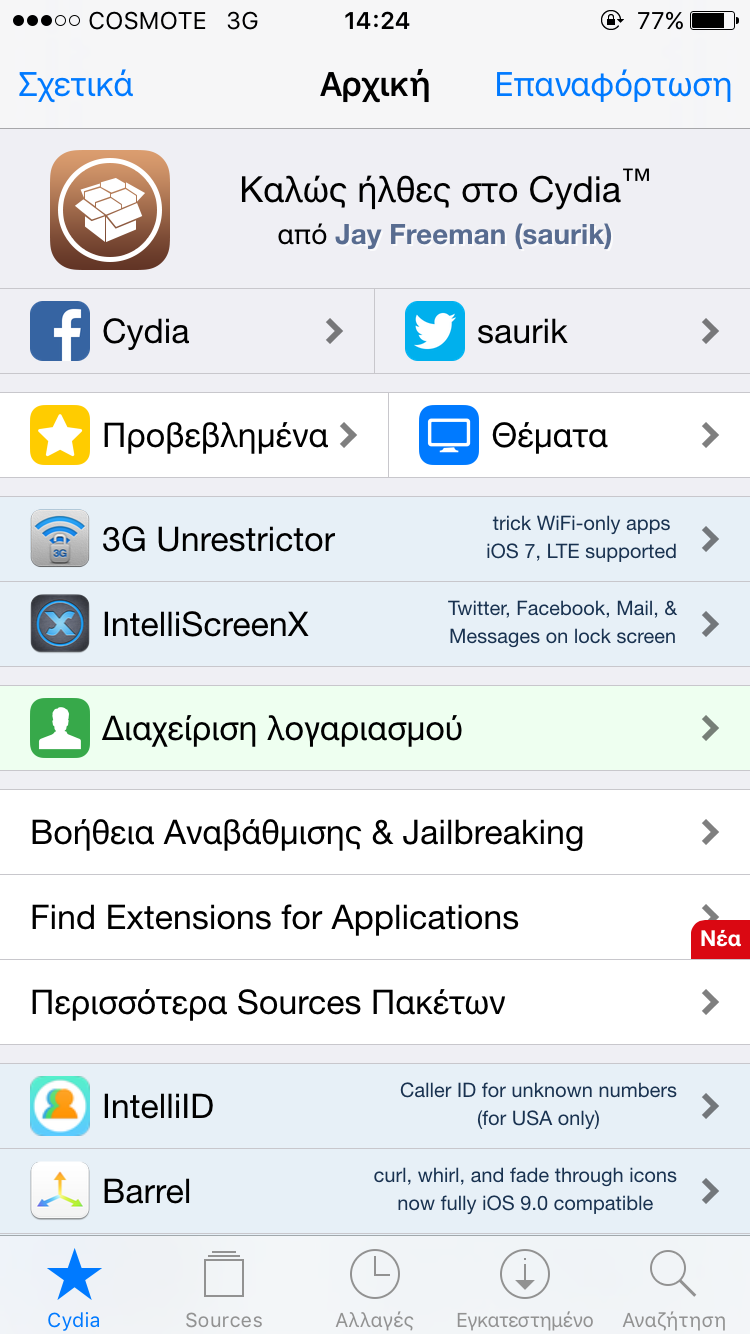
Task: Open saurik's Twitter link
Action: coord(563,331)
